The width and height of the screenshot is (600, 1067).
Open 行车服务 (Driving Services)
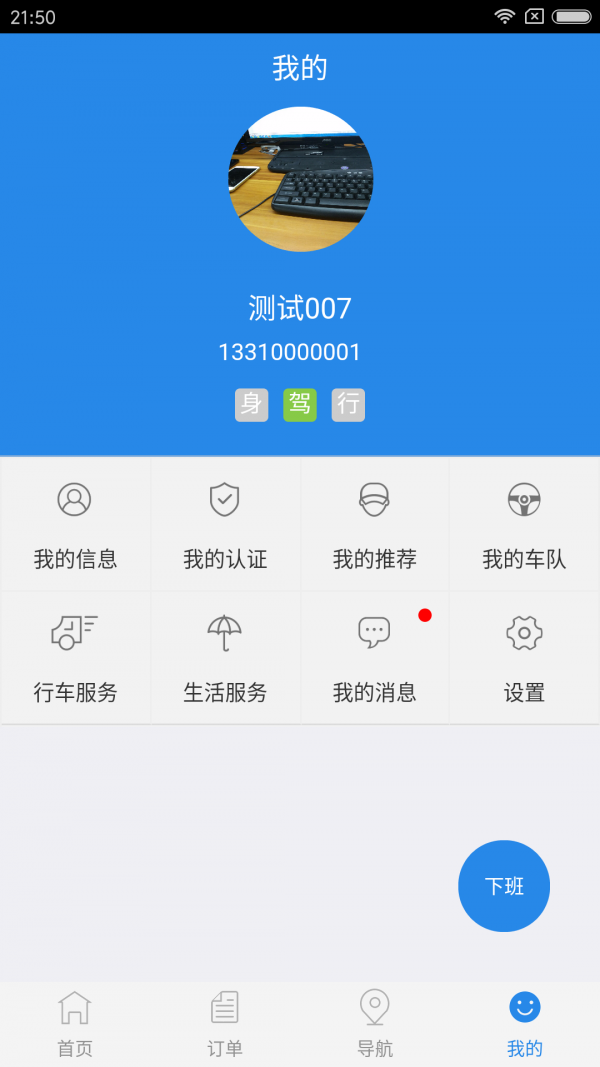tap(75, 658)
